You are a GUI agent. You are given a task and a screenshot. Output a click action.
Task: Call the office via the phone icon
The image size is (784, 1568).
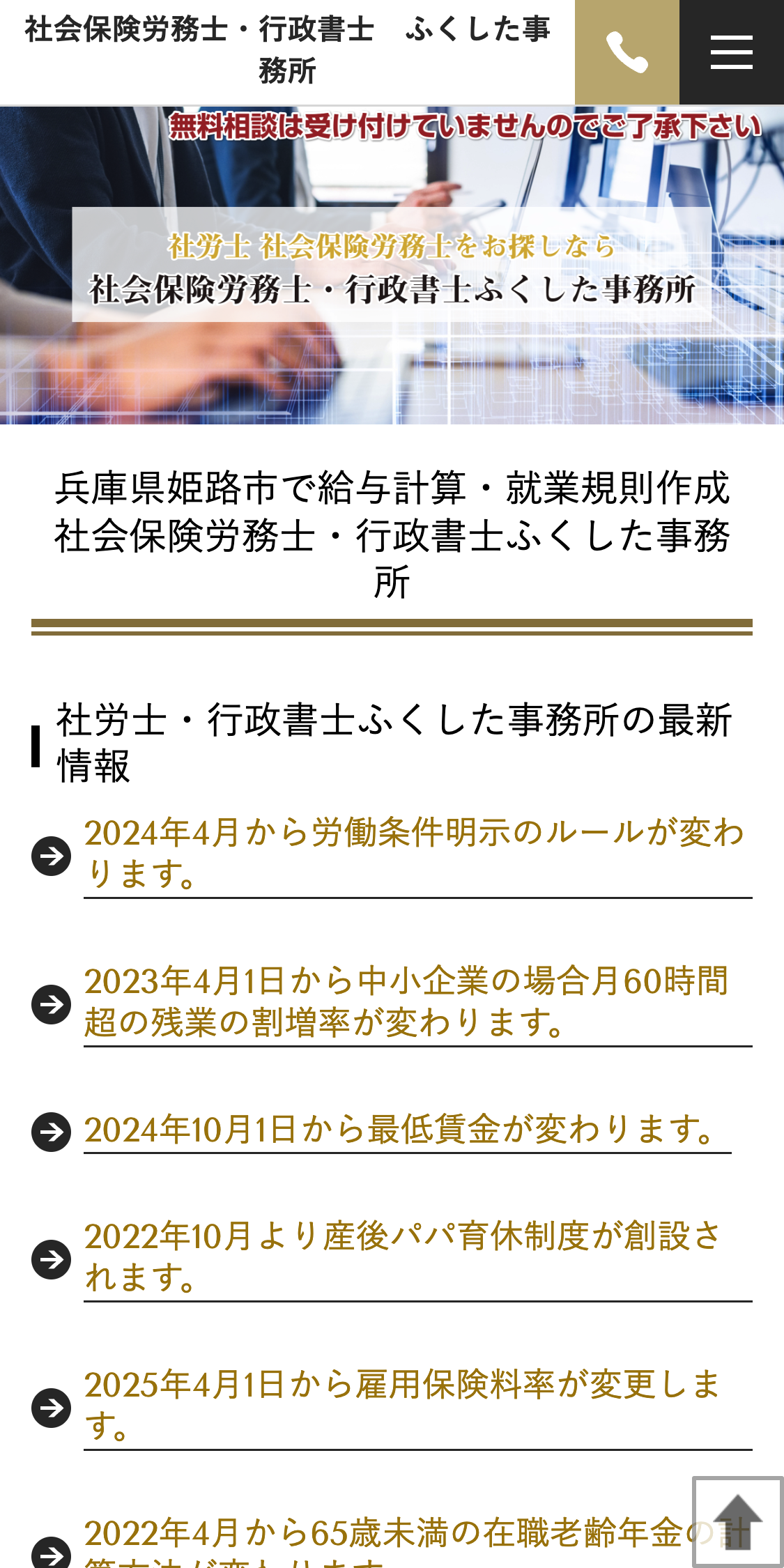[x=627, y=52]
